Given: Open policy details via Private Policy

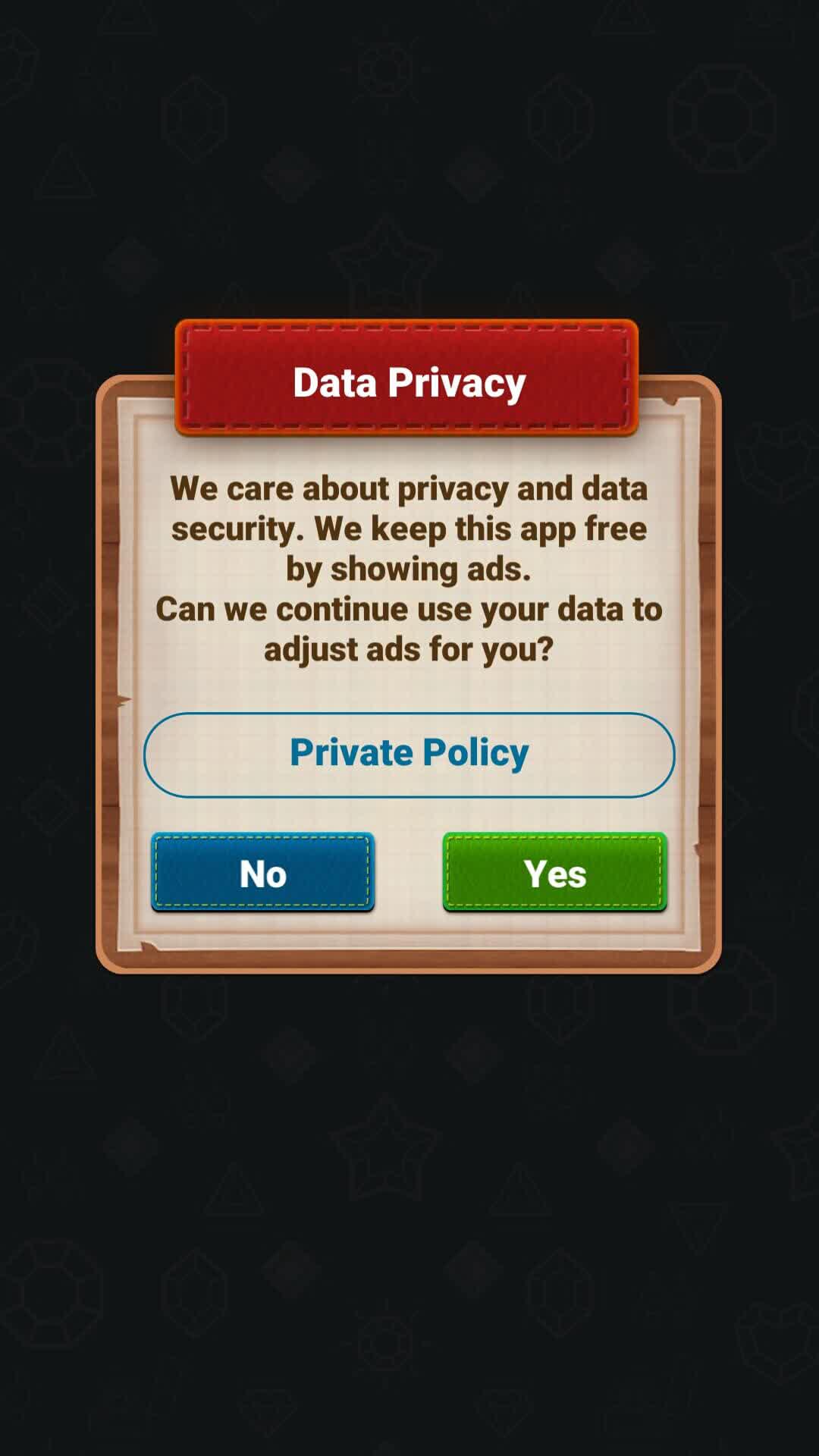Looking at the screenshot, I should (409, 752).
